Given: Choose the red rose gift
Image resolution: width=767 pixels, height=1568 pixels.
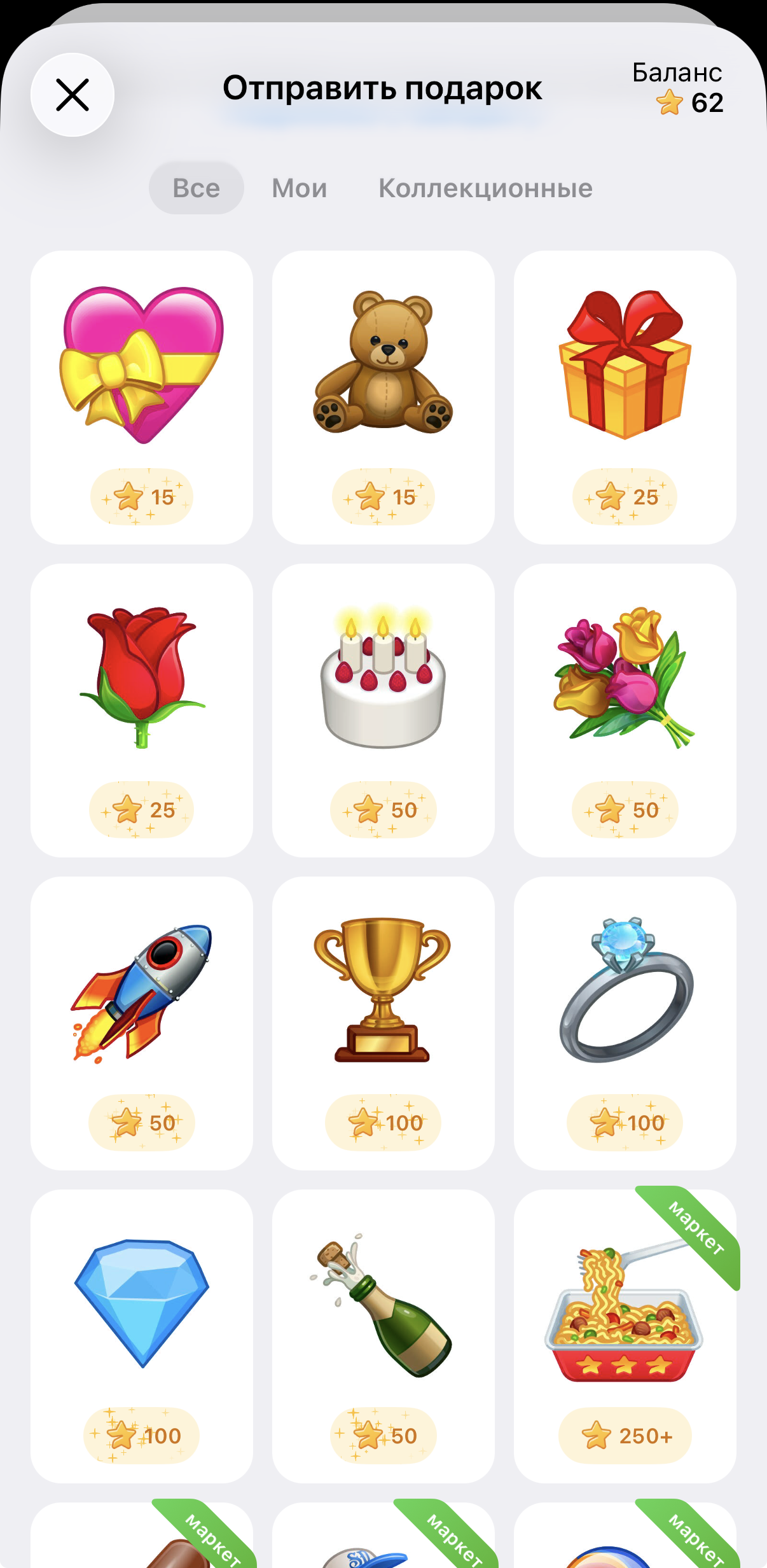Looking at the screenshot, I should pos(142,710).
